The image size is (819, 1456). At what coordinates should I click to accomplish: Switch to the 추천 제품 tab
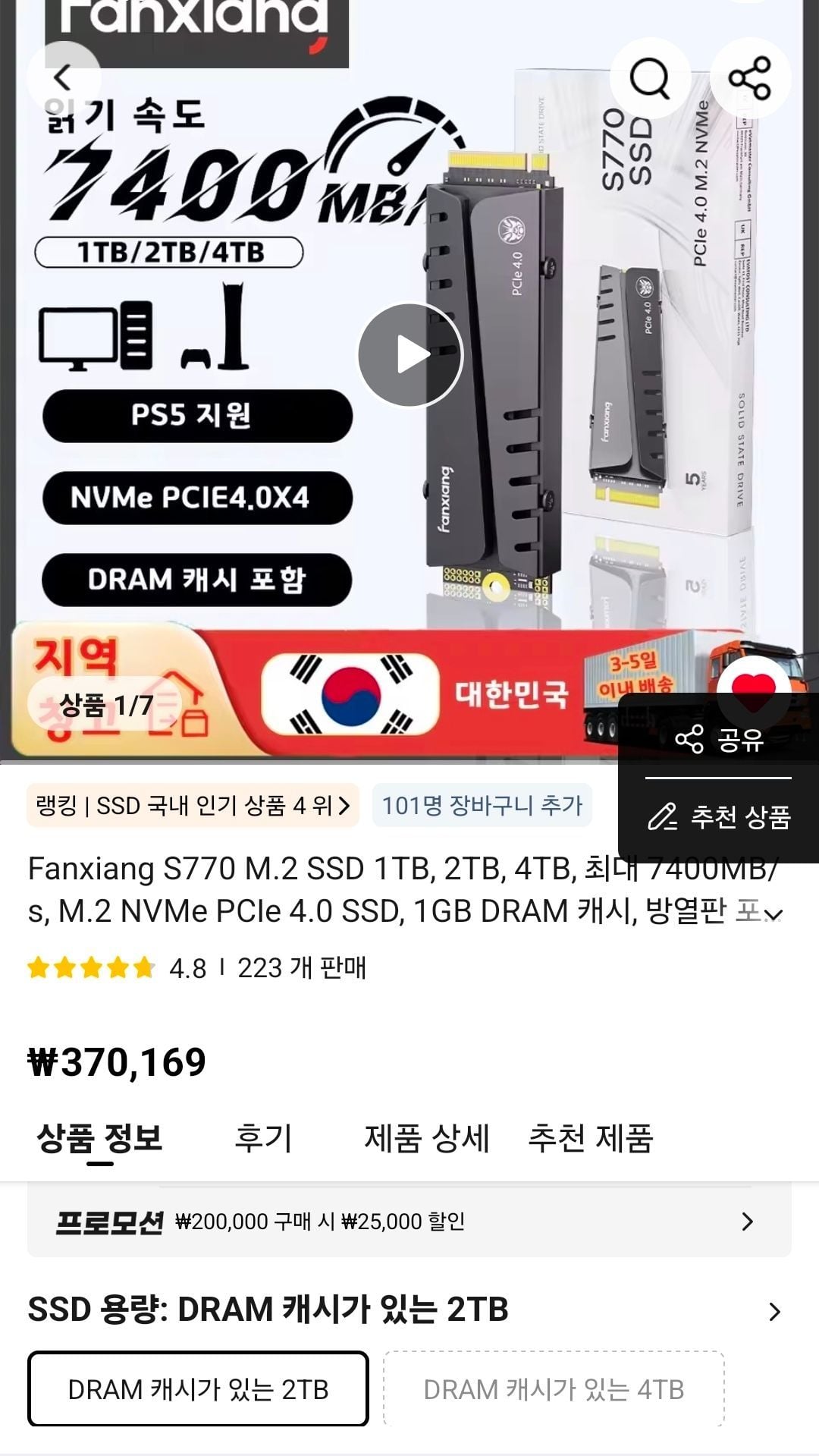tap(590, 1138)
